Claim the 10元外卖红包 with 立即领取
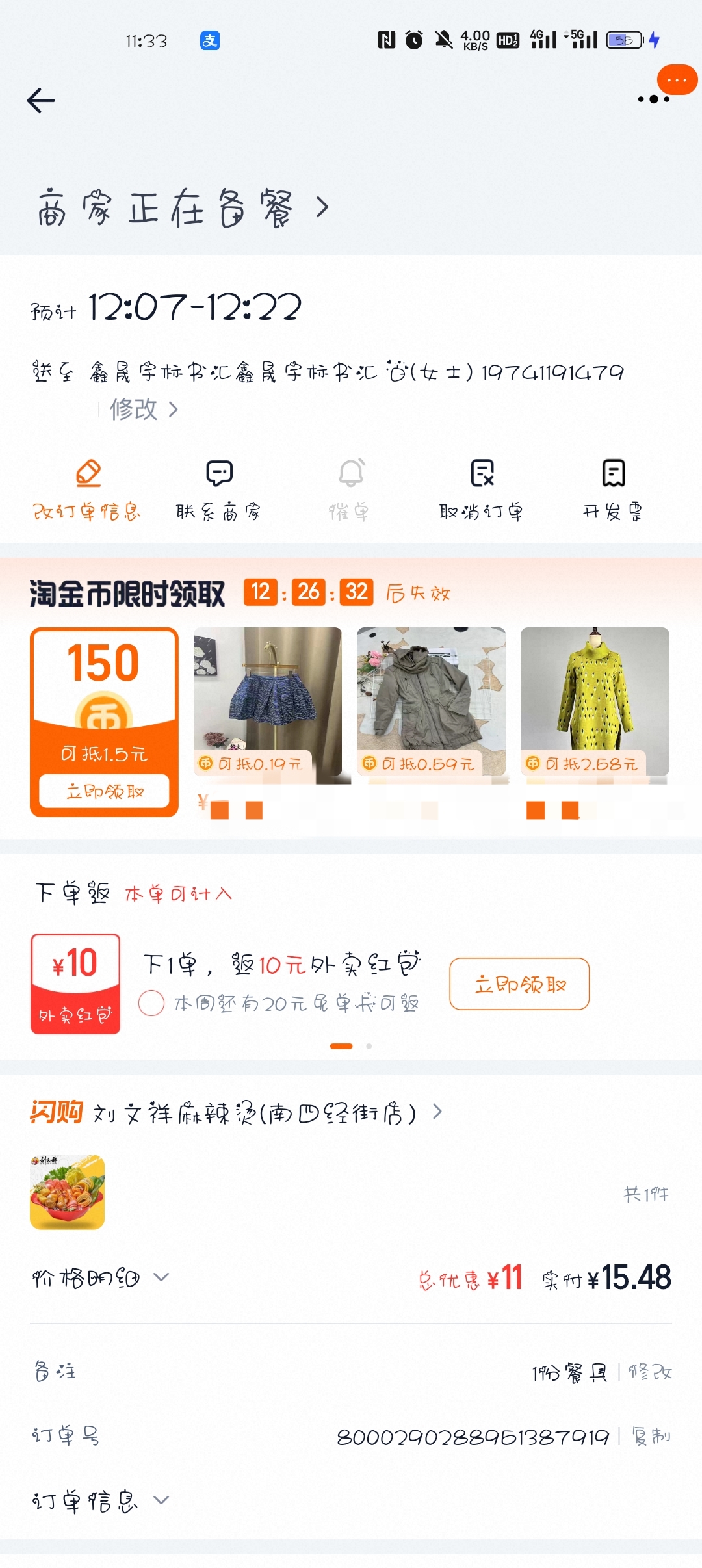The width and height of the screenshot is (702, 1568). click(x=519, y=984)
